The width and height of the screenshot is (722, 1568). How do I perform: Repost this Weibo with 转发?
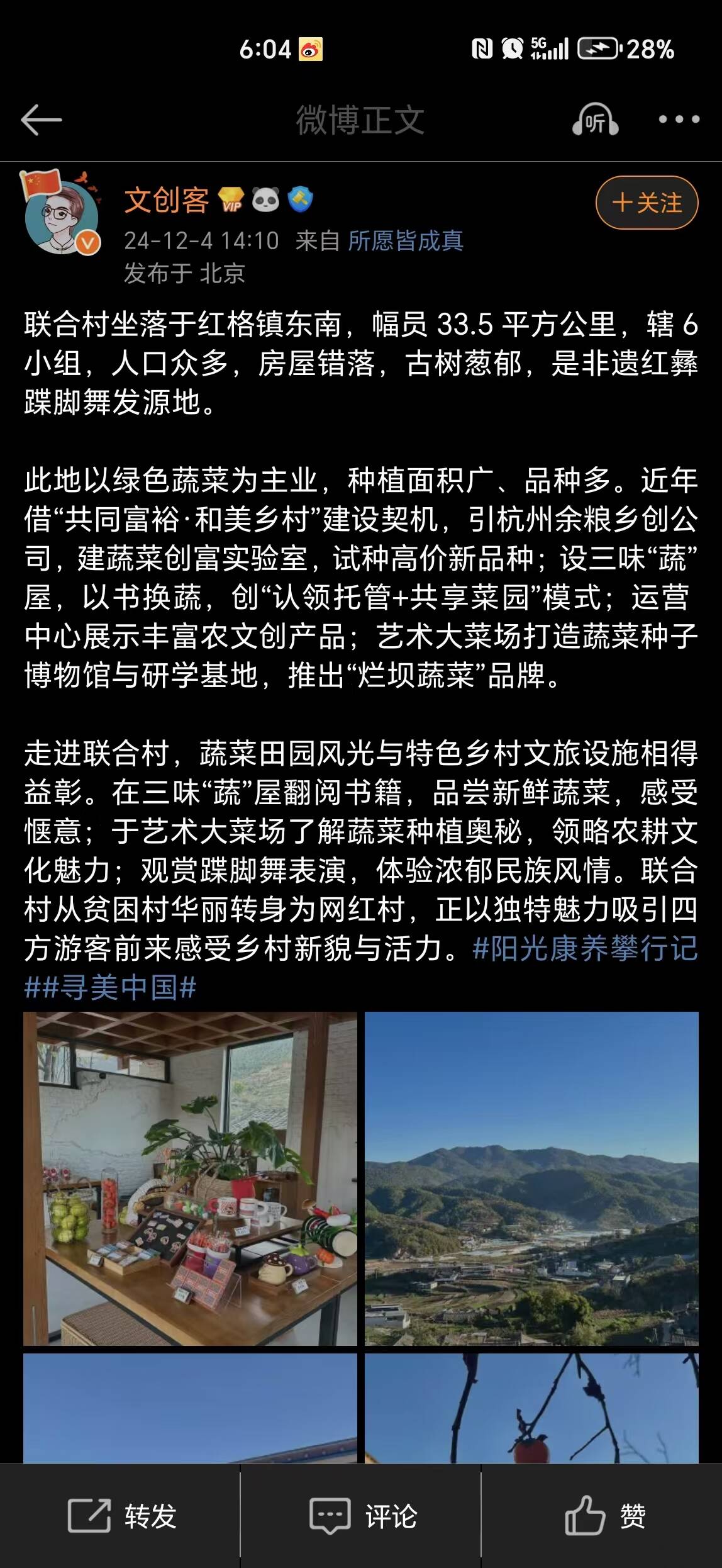(121, 1516)
